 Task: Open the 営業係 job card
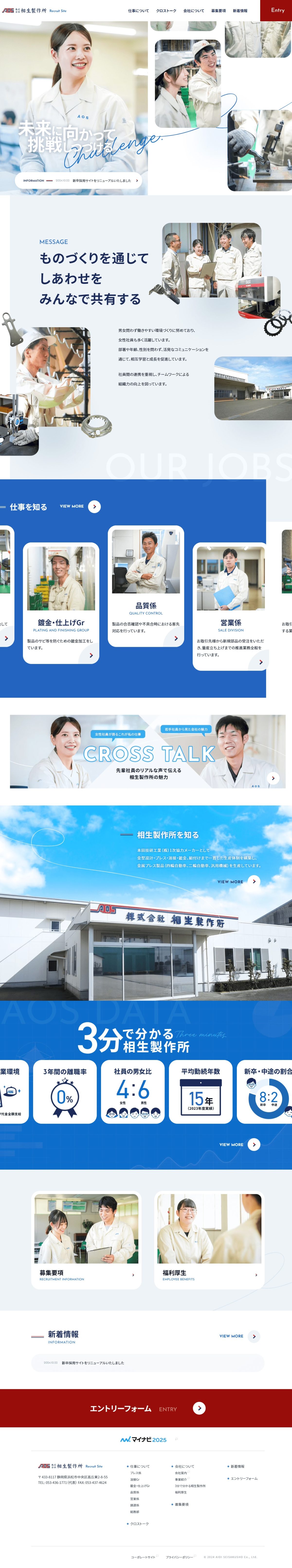pyautogui.click(x=231, y=606)
